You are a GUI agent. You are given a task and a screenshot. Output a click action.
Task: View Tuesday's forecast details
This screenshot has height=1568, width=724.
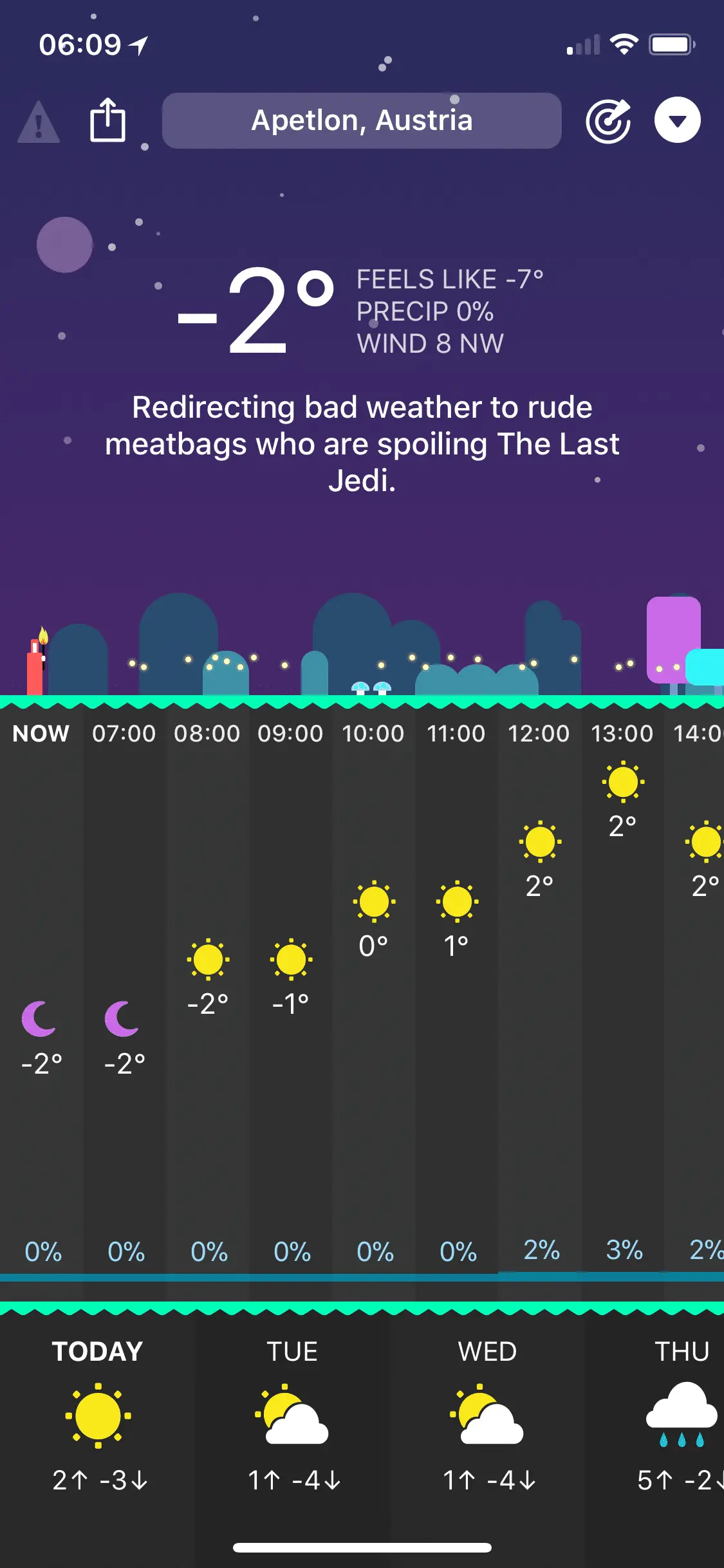[293, 1415]
